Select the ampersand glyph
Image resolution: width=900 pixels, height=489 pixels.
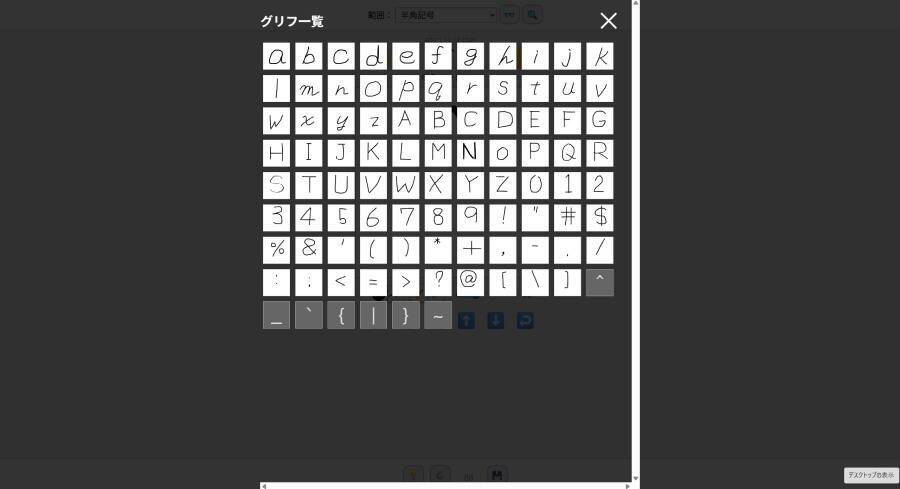pos(309,250)
